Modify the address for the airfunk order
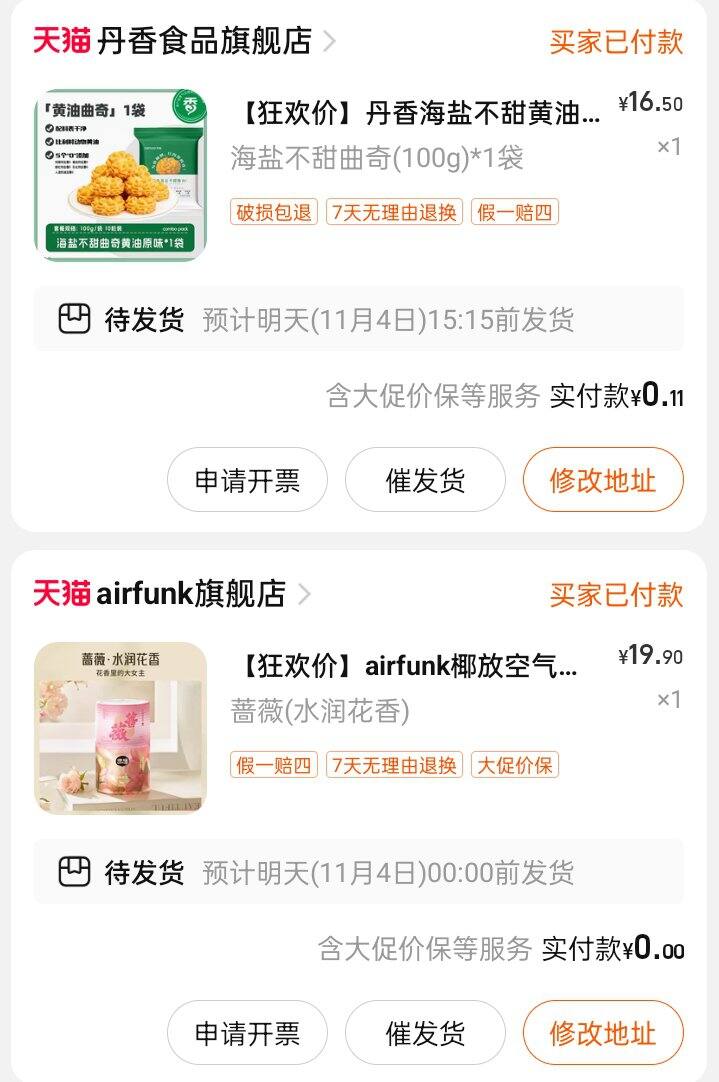 pos(602,1033)
